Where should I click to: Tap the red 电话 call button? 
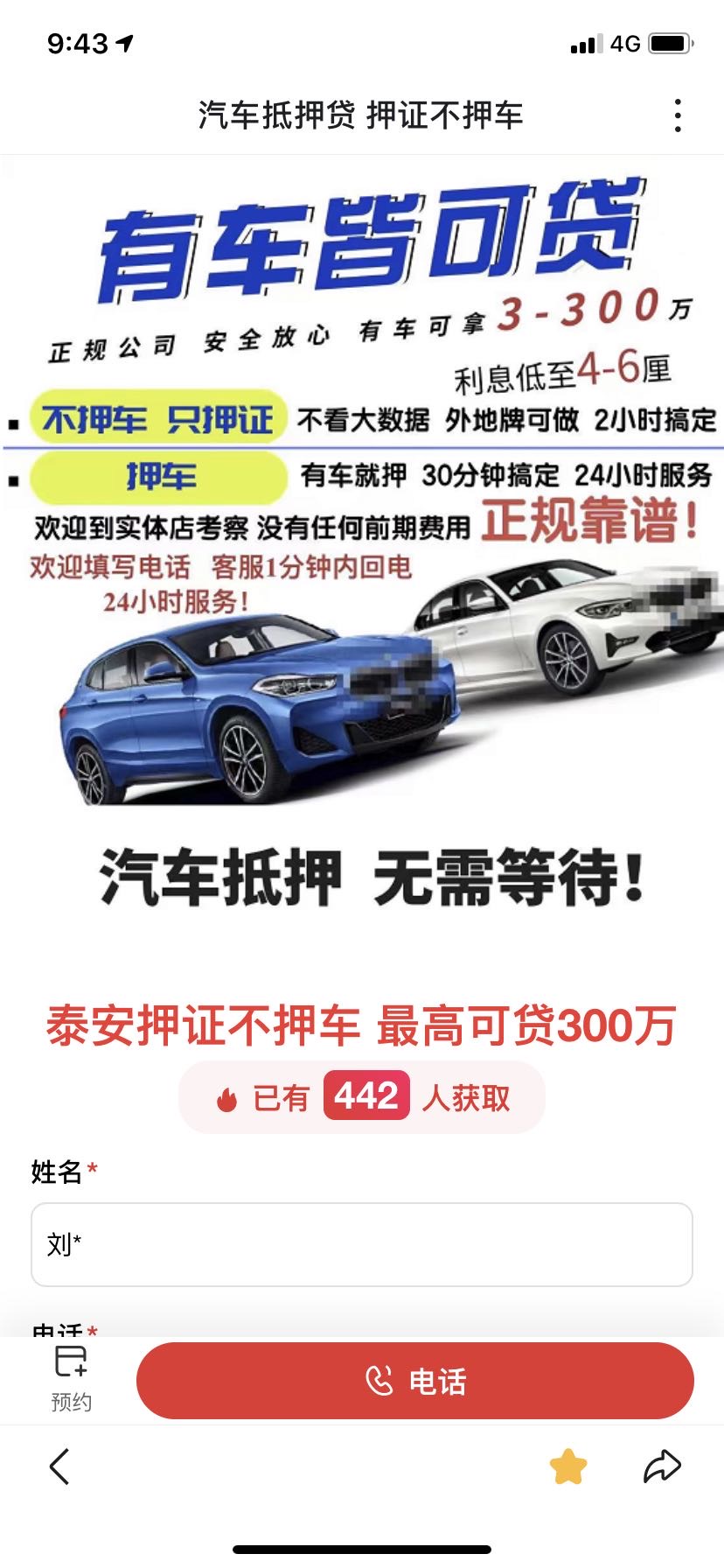(x=415, y=1381)
